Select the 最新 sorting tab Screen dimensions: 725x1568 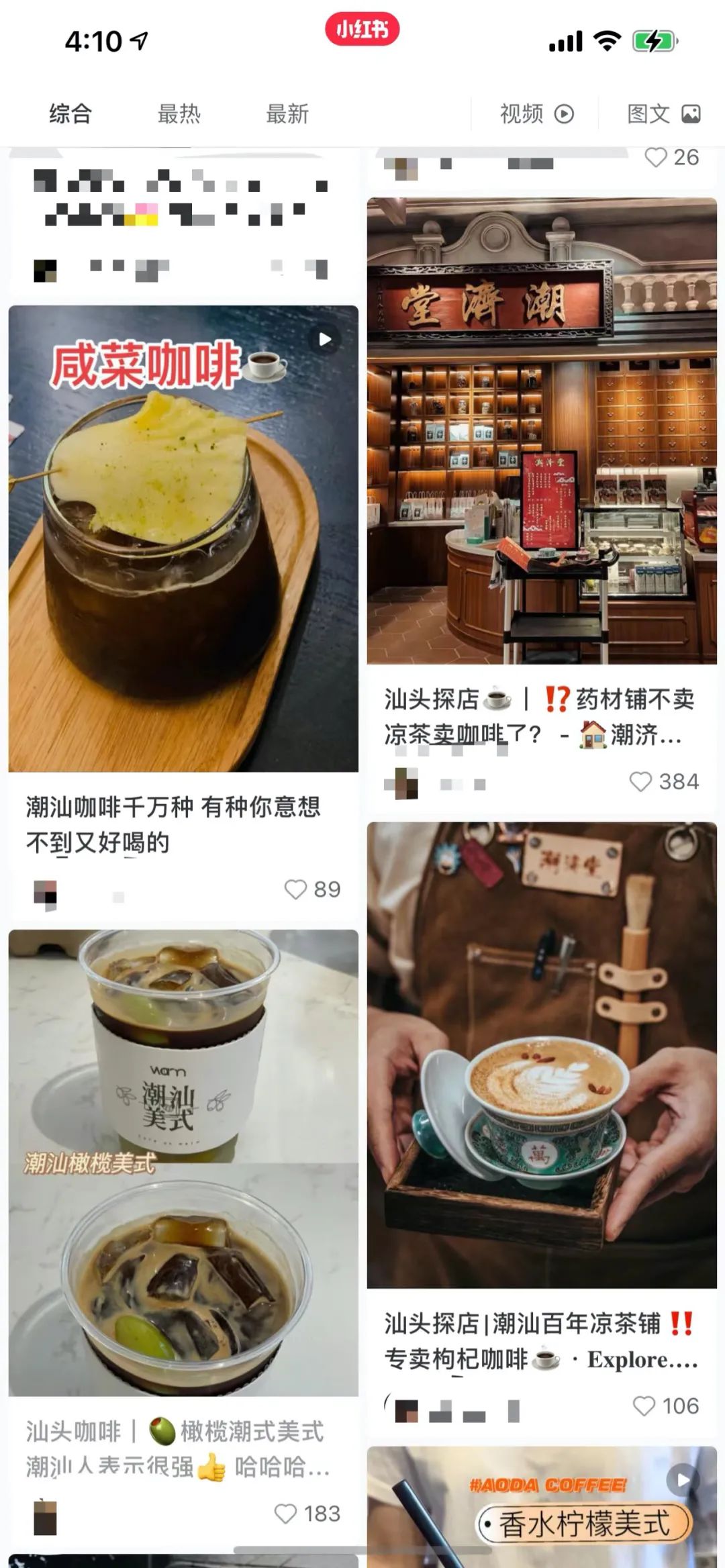tap(287, 114)
